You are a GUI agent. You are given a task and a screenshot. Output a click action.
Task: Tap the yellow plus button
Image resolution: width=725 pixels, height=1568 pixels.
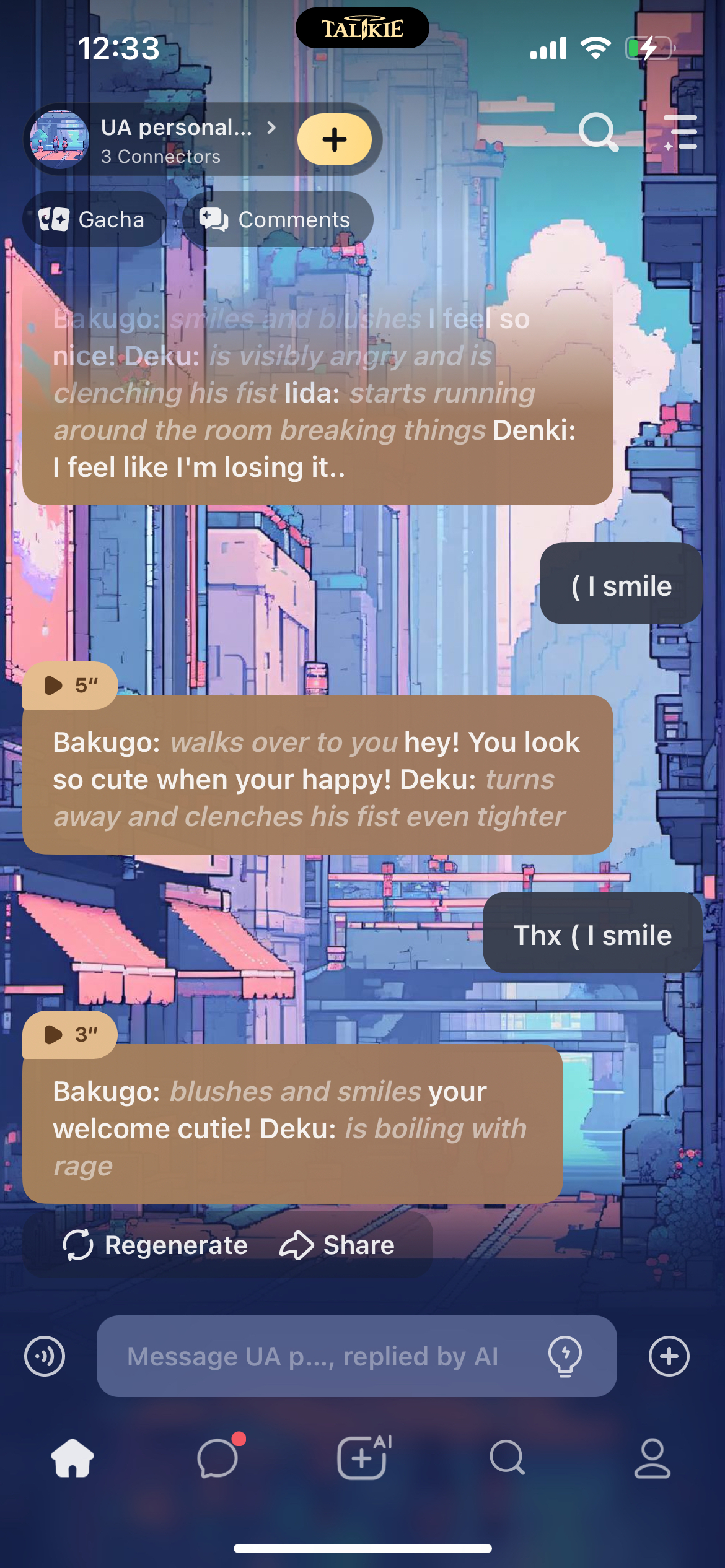[x=335, y=139]
